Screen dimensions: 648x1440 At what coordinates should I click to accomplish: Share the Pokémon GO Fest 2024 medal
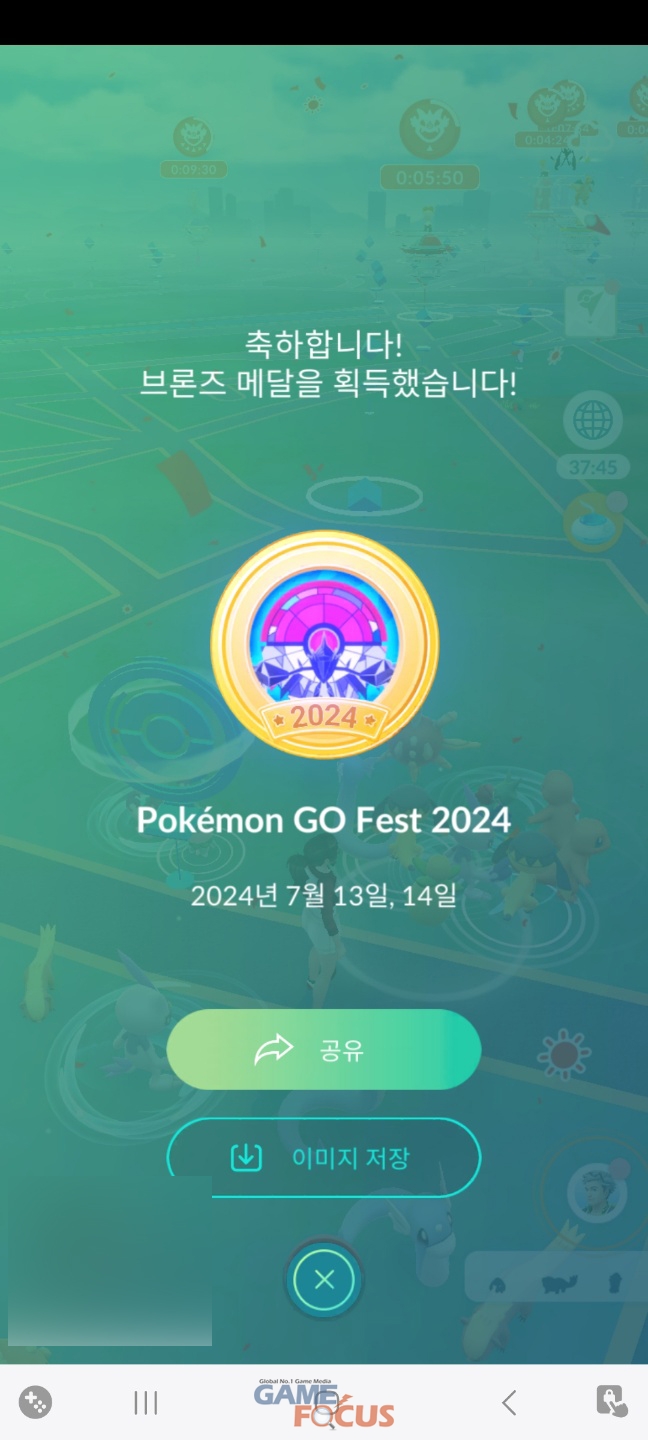coord(323,1050)
